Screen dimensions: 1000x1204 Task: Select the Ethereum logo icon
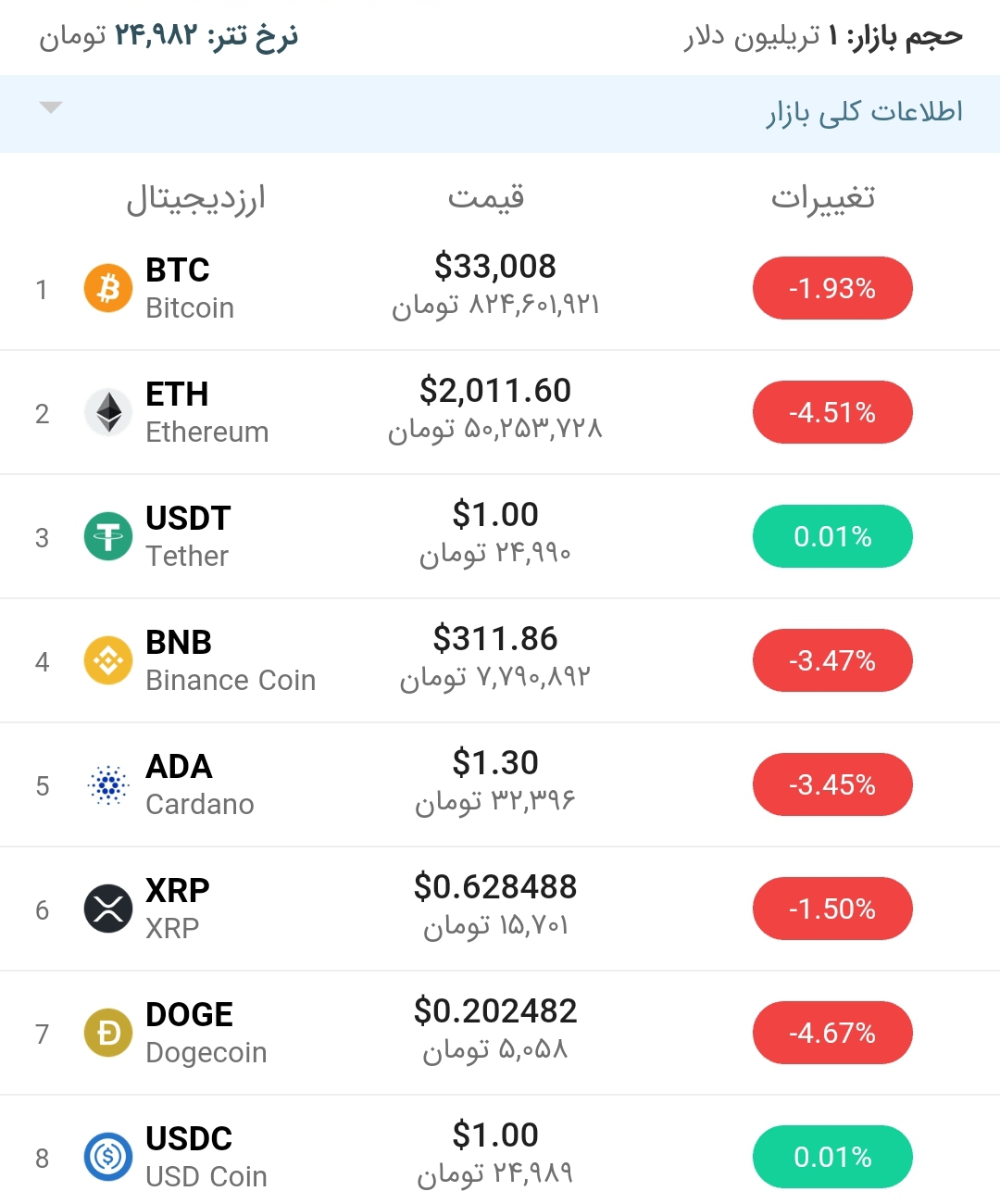[107, 412]
